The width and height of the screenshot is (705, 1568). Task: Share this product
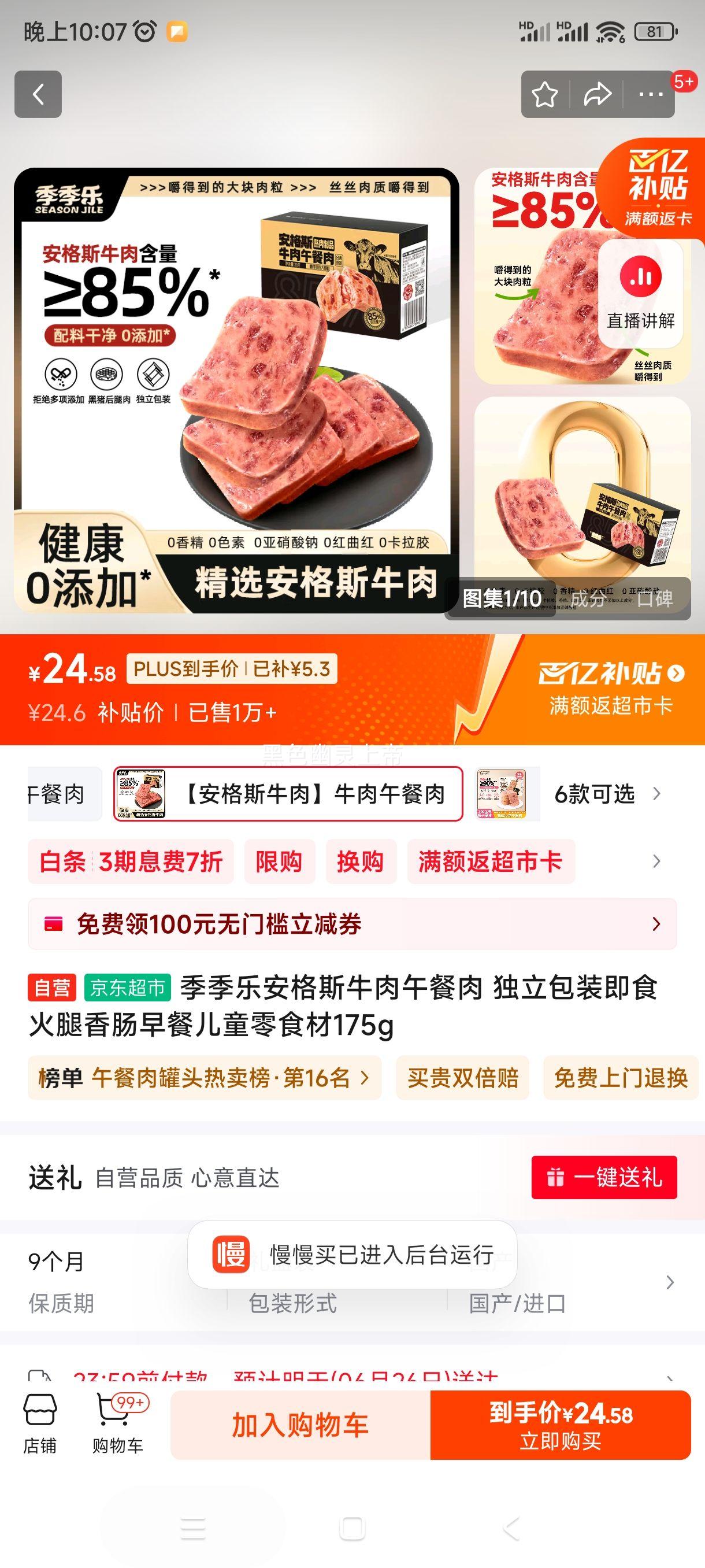pos(597,94)
